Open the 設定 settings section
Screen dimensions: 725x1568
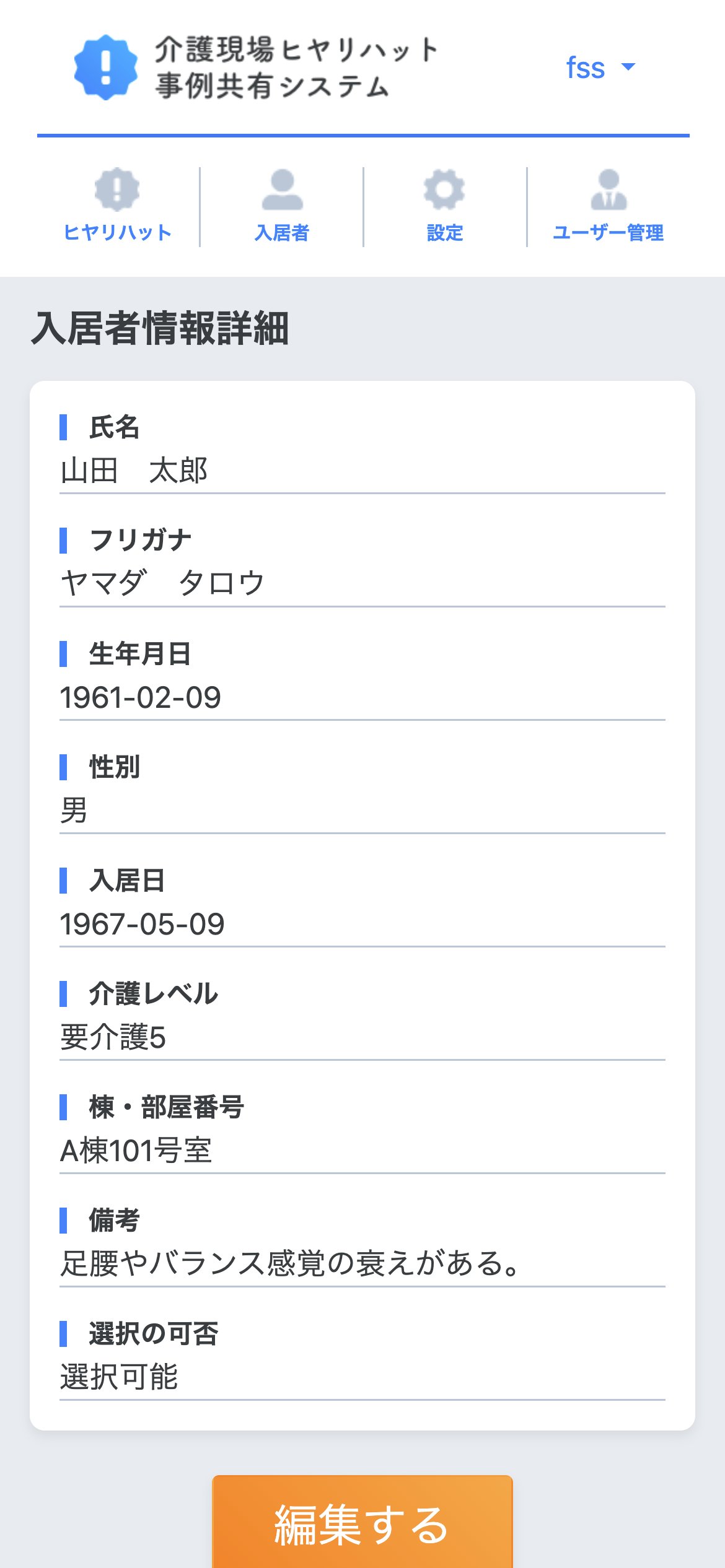coord(445,206)
